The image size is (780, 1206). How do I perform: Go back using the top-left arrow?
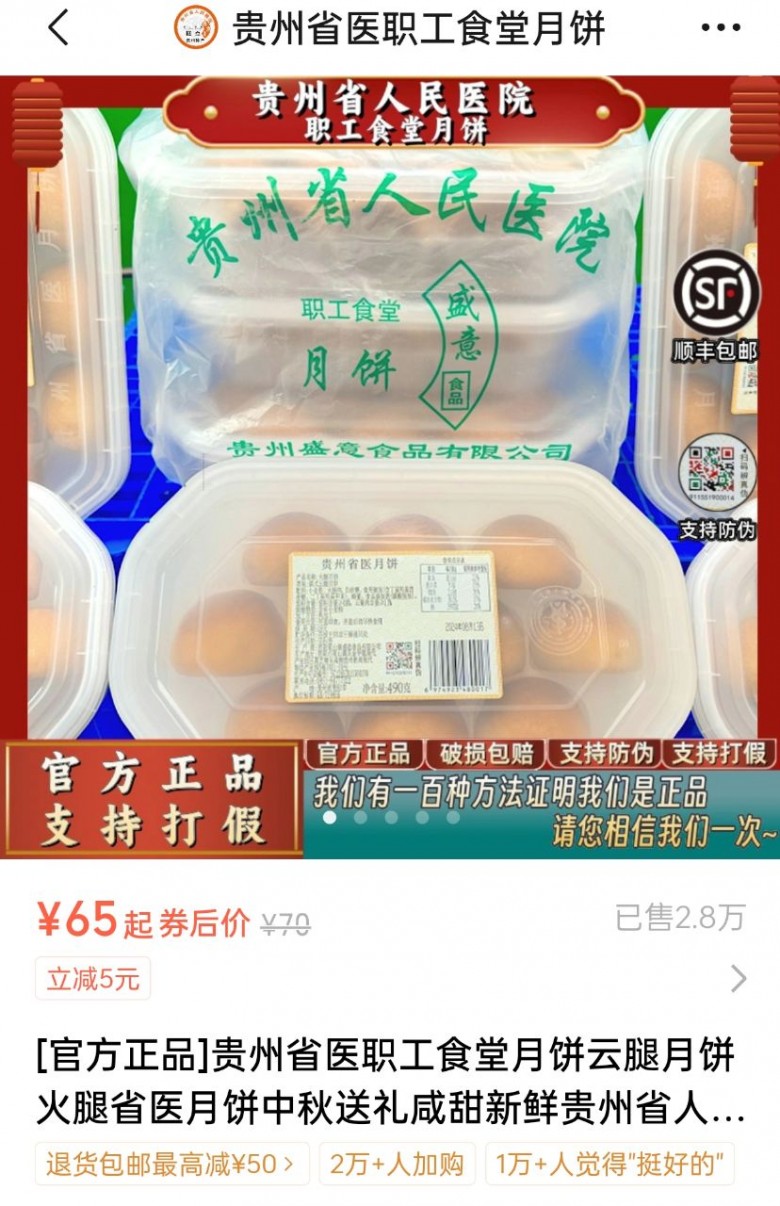58,28
